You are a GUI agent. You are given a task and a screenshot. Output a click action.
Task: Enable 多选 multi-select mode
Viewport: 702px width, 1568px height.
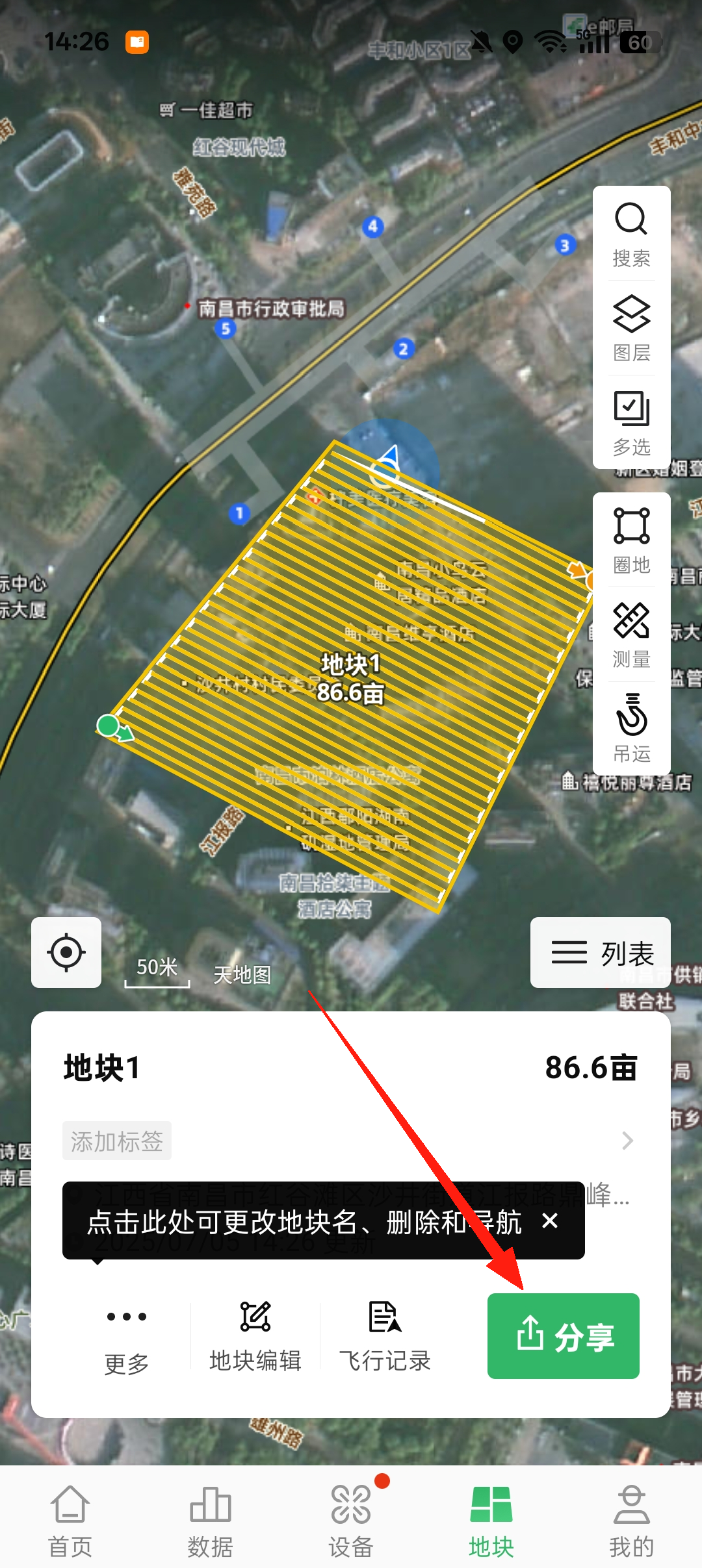pyautogui.click(x=631, y=422)
